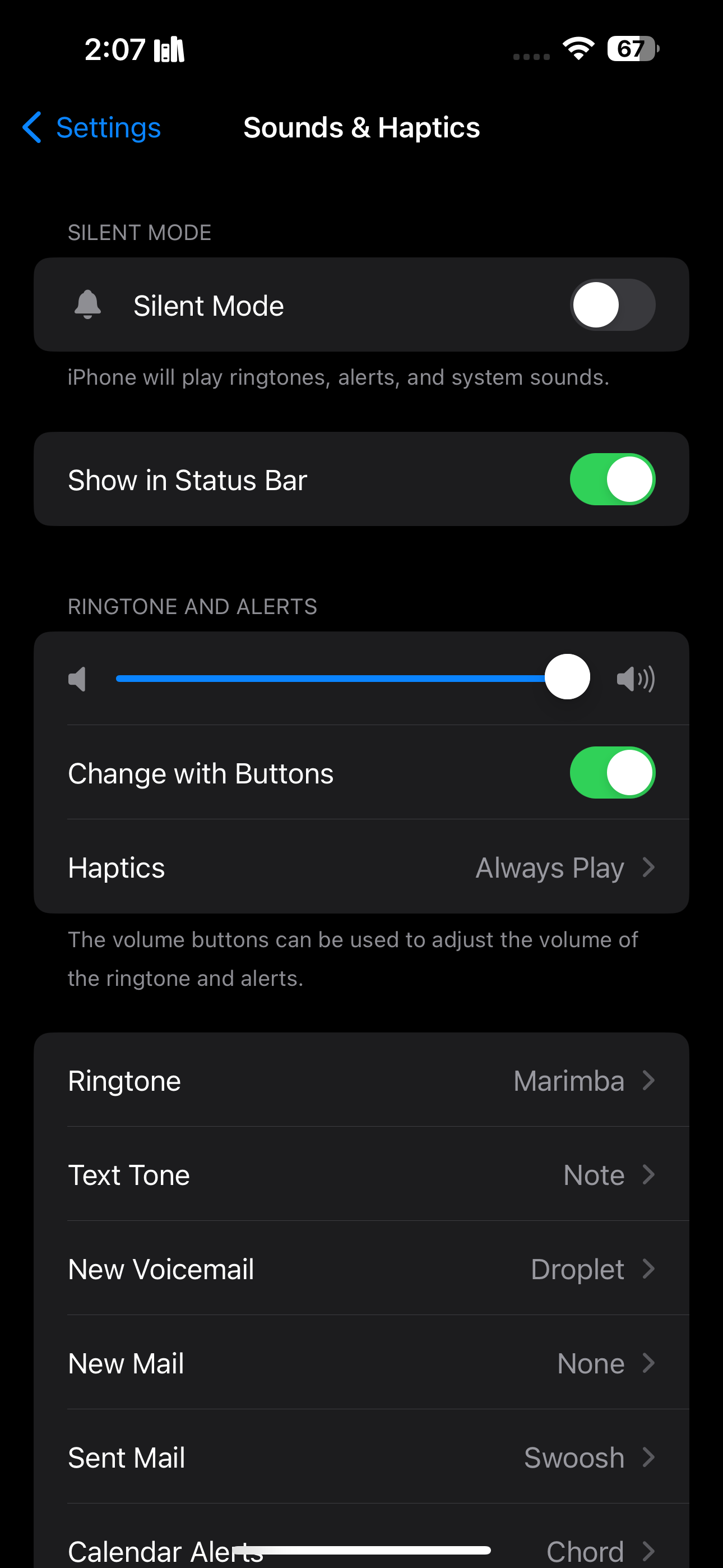The height and width of the screenshot is (1568, 723).
Task: Tap the loud speaker icon right of volume slider
Action: pos(636,679)
